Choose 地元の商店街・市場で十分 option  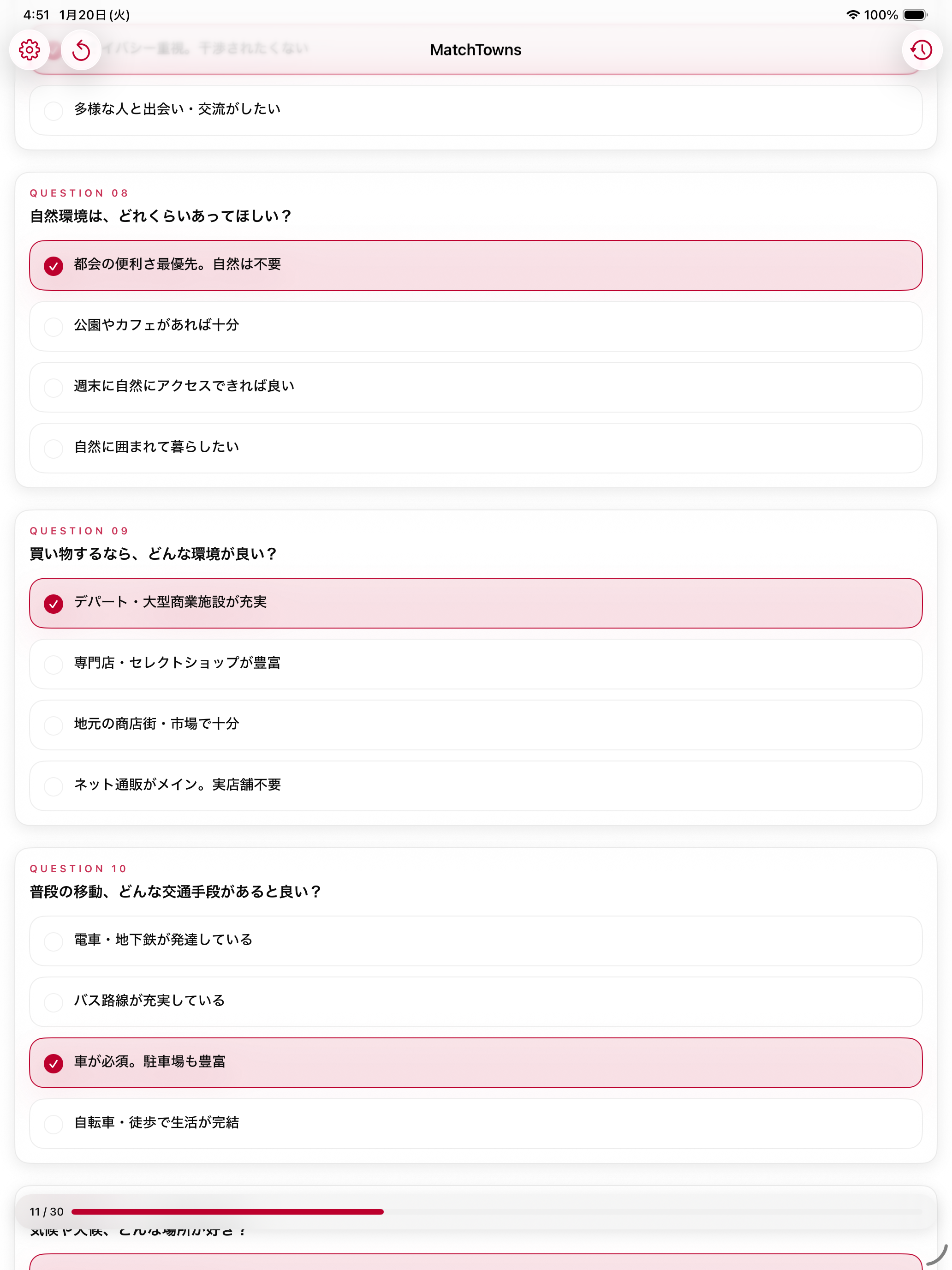(x=476, y=725)
